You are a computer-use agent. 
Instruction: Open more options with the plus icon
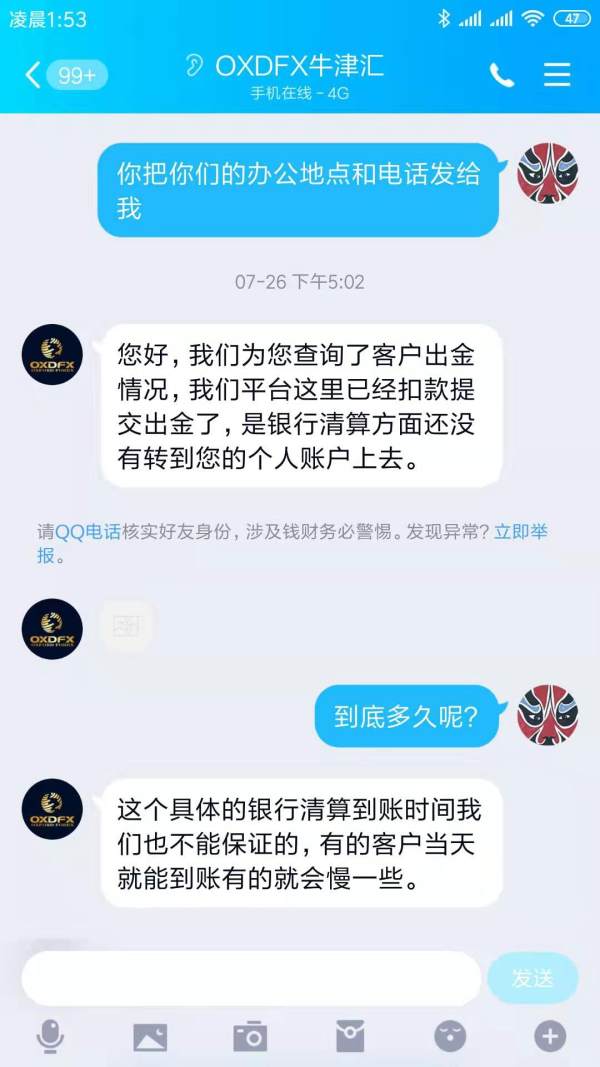click(550, 1037)
